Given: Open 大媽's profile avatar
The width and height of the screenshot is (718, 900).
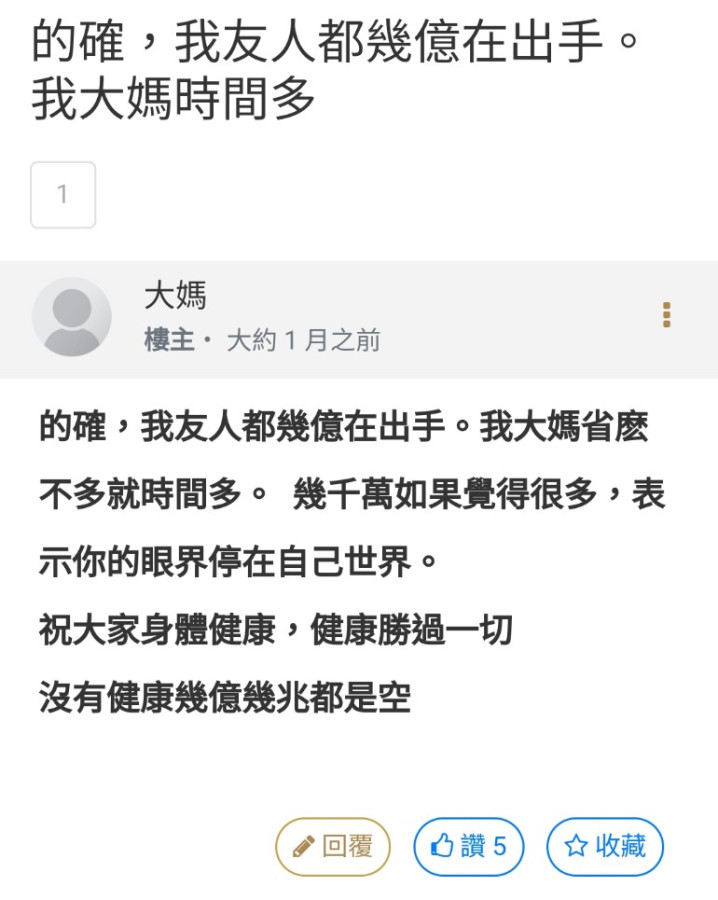Looking at the screenshot, I should pyautogui.click(x=72, y=317).
